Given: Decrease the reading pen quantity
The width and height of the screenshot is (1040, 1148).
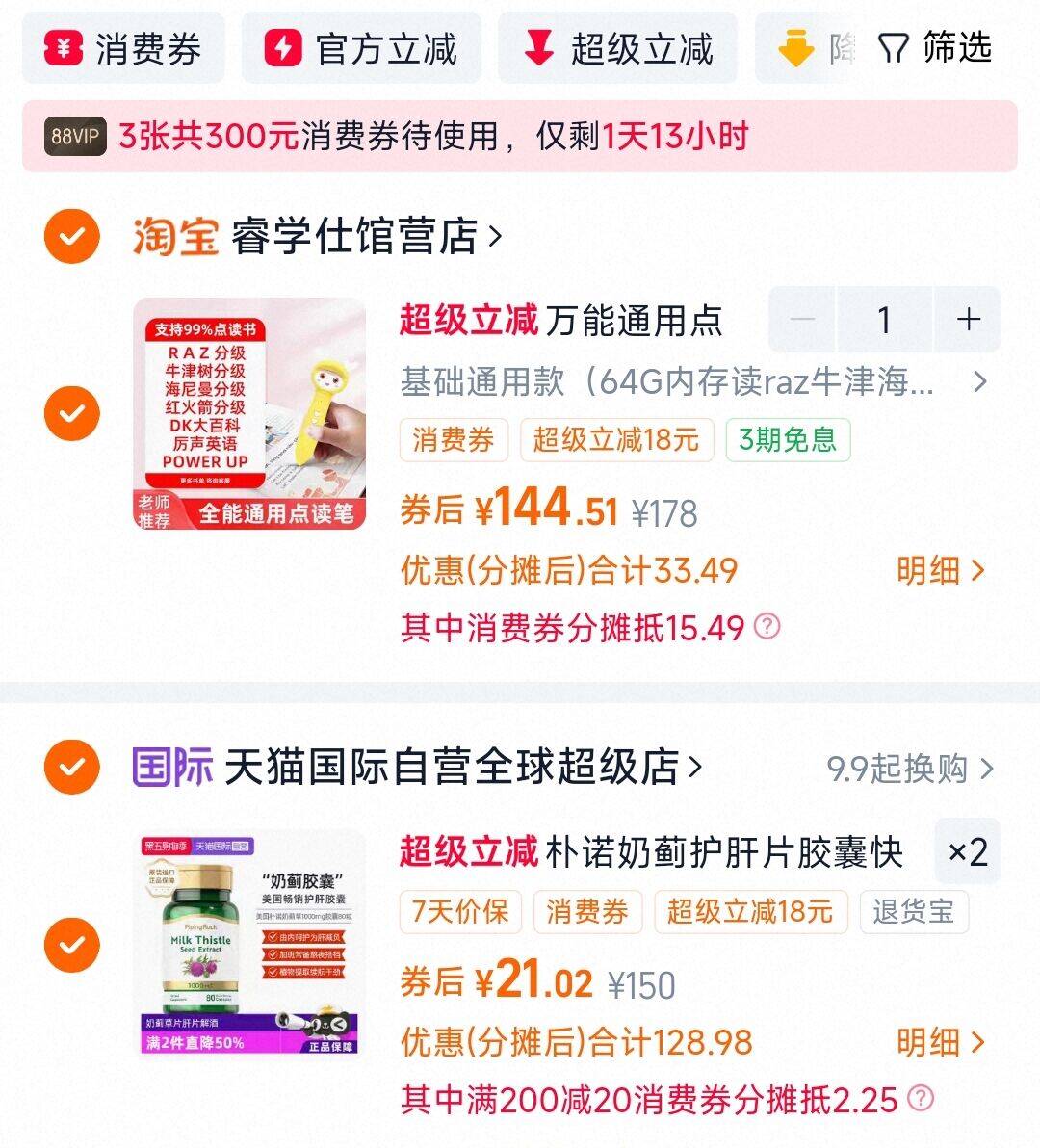Looking at the screenshot, I should coord(803,320).
